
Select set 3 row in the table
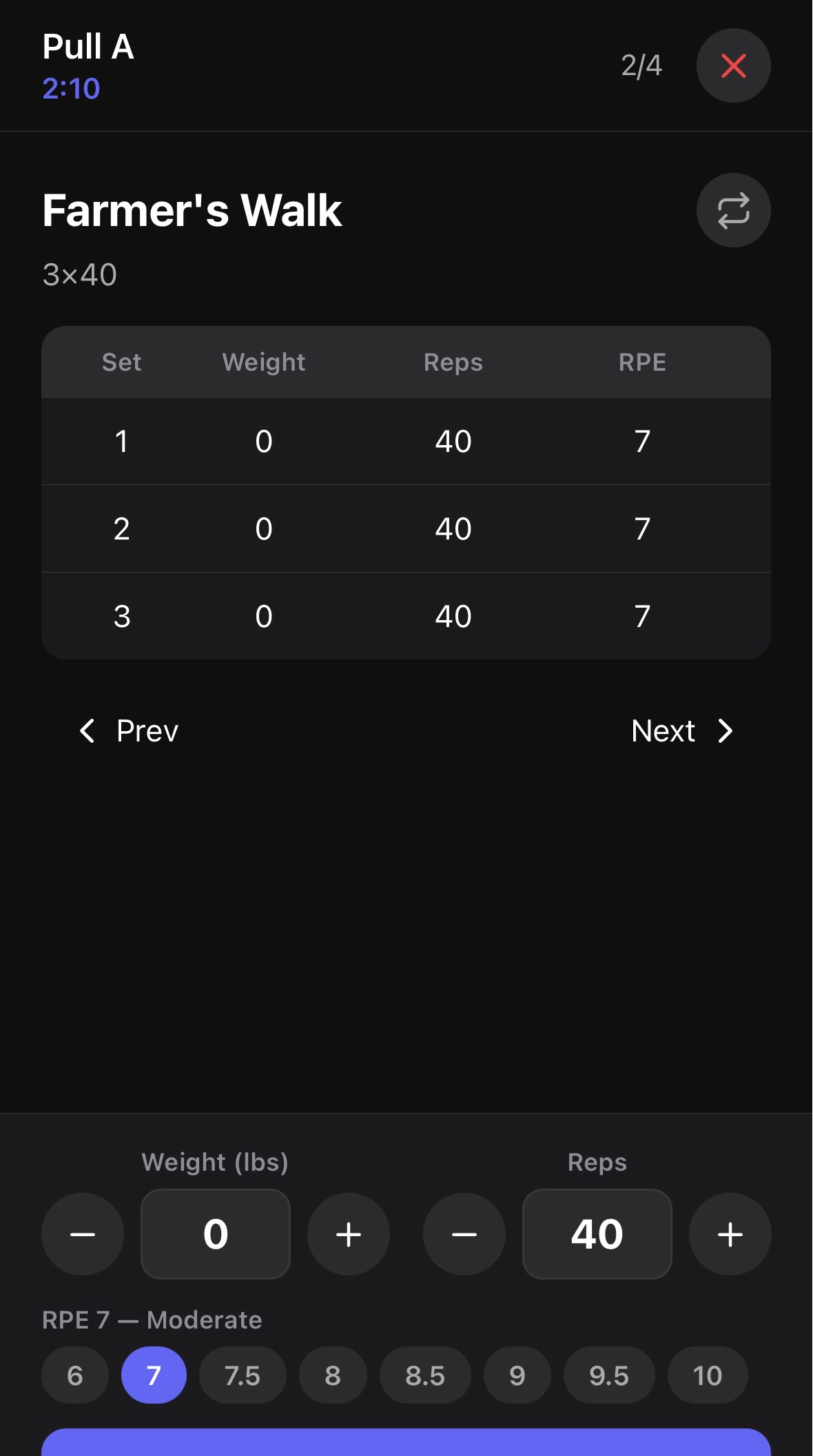(406, 615)
